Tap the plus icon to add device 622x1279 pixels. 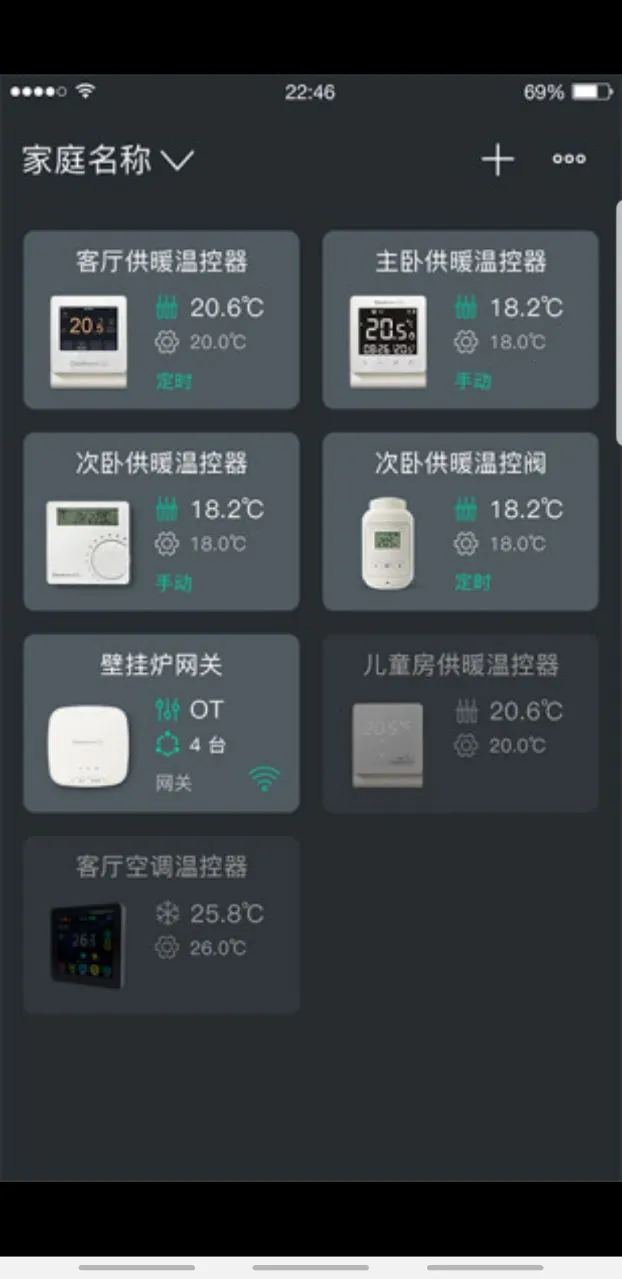497,160
